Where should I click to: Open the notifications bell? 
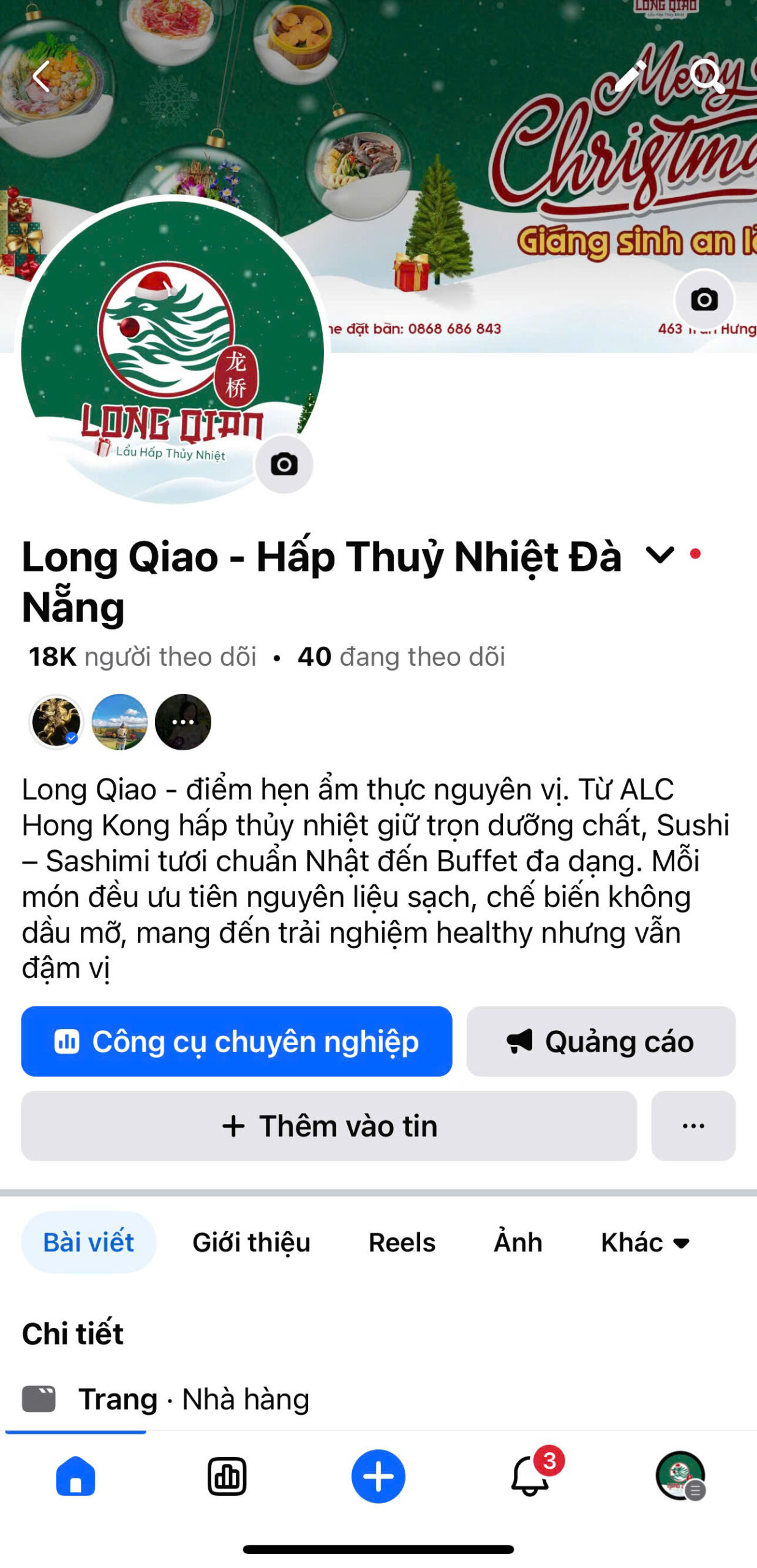pos(530,1476)
